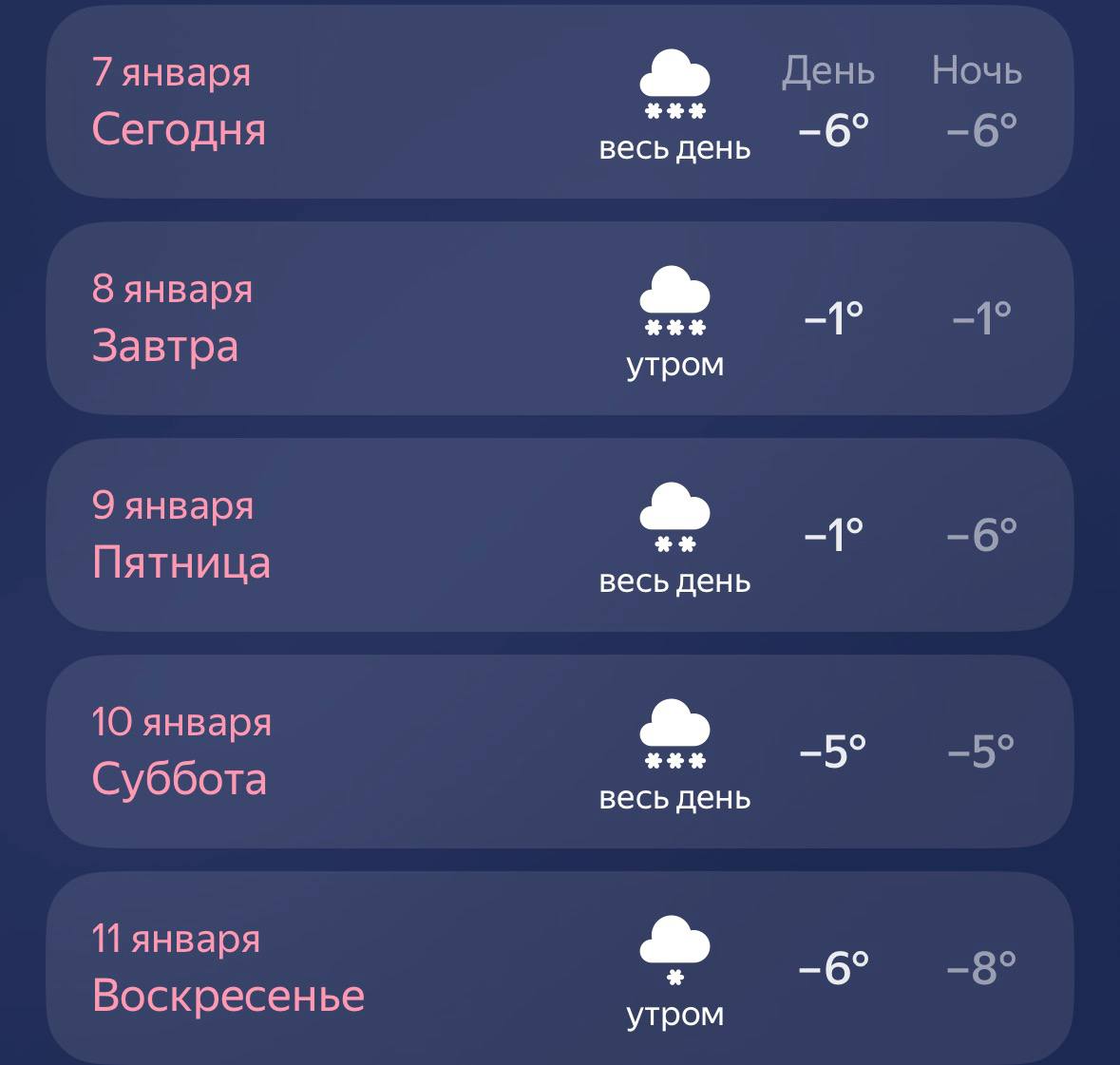Open today's forecast for 7 января
The height and width of the screenshot is (1065, 1120).
[559, 103]
